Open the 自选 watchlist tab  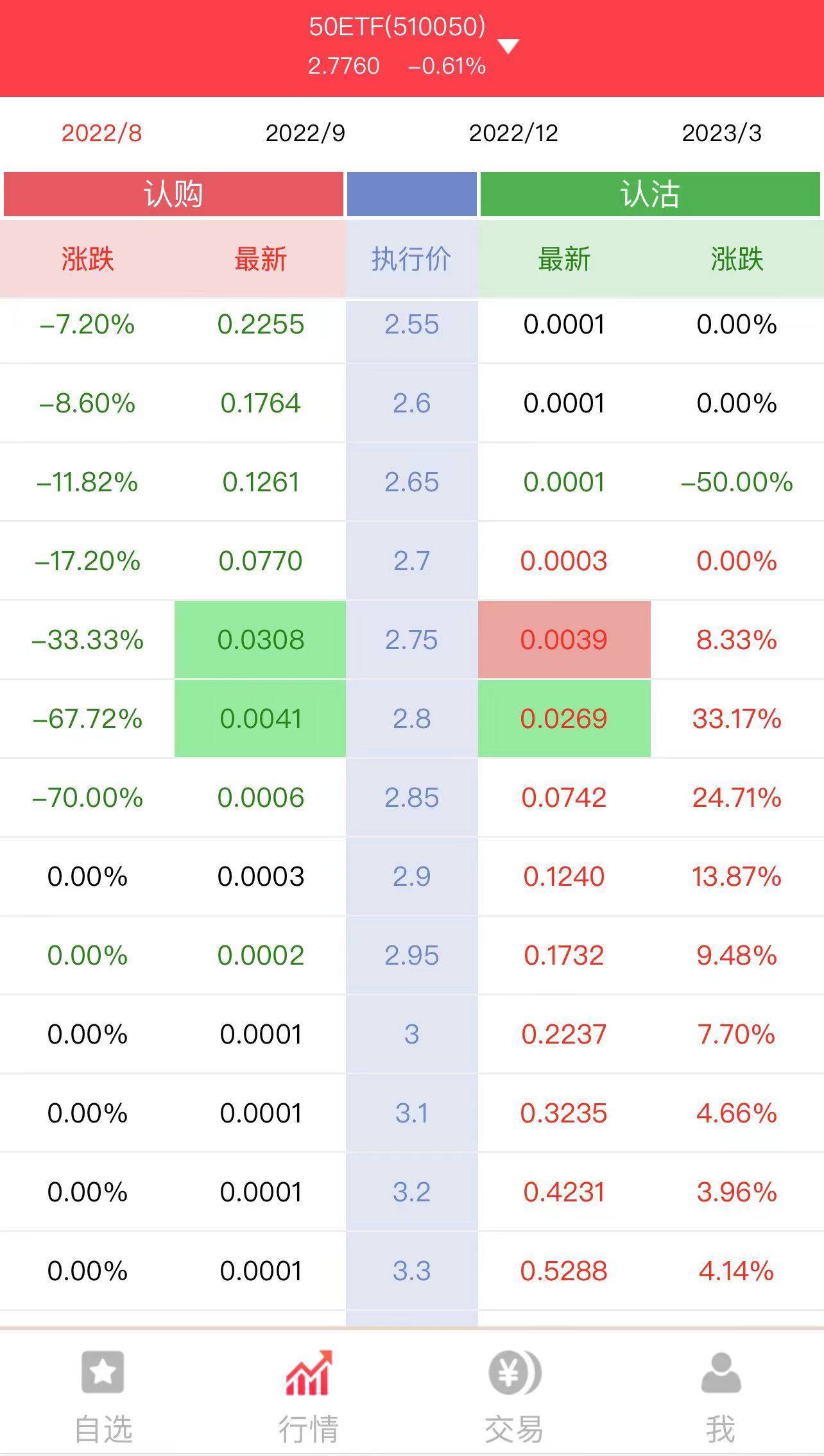pyautogui.click(x=103, y=1398)
